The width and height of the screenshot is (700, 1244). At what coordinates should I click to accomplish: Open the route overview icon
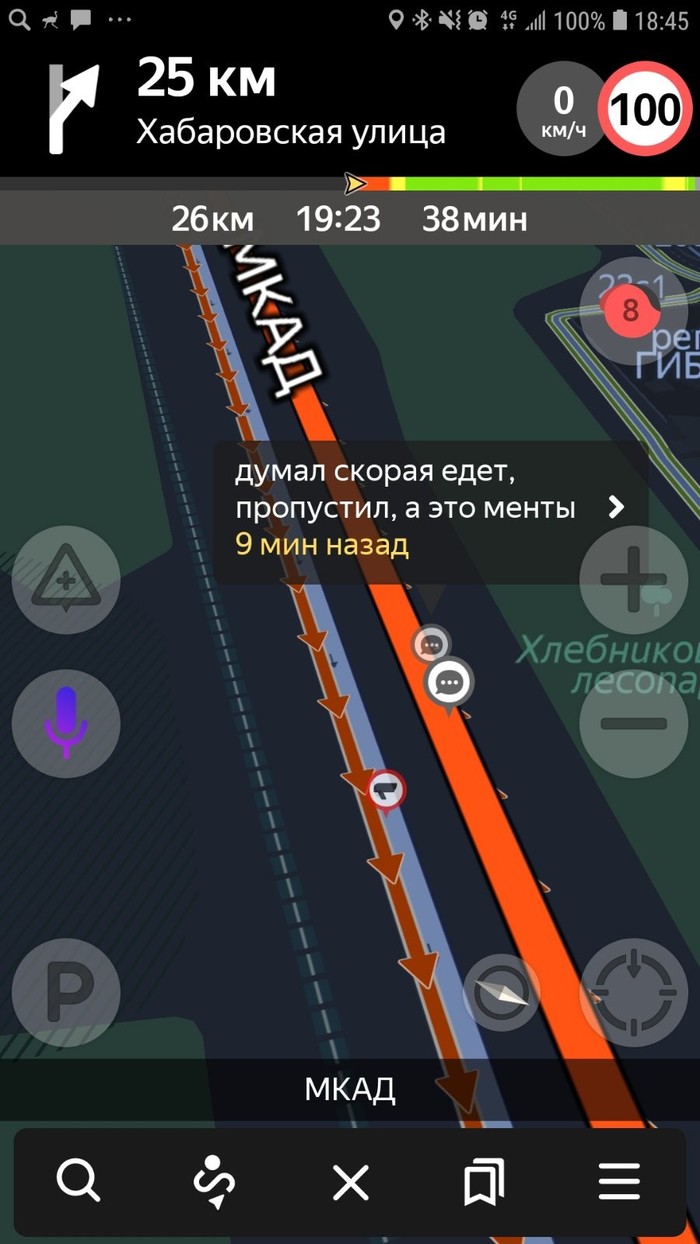point(214,1183)
